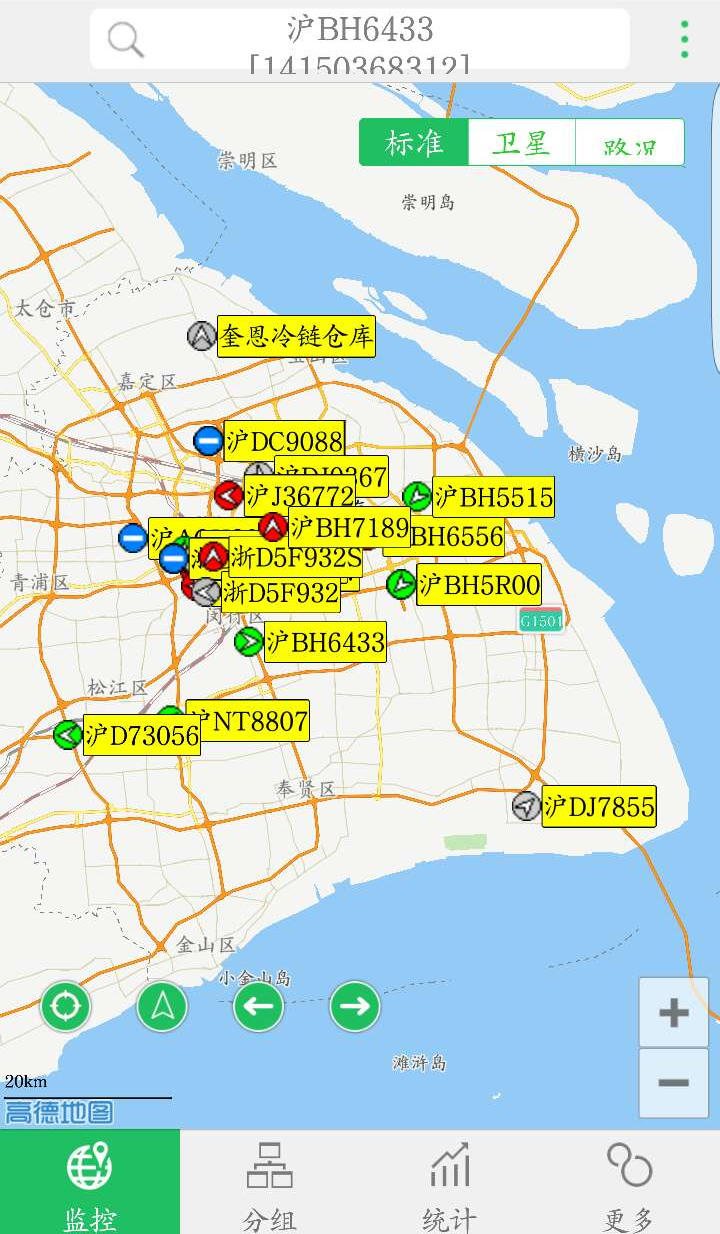Click the right arrow vehicle switch icon
Image resolution: width=720 pixels, height=1234 pixels.
click(x=353, y=1007)
